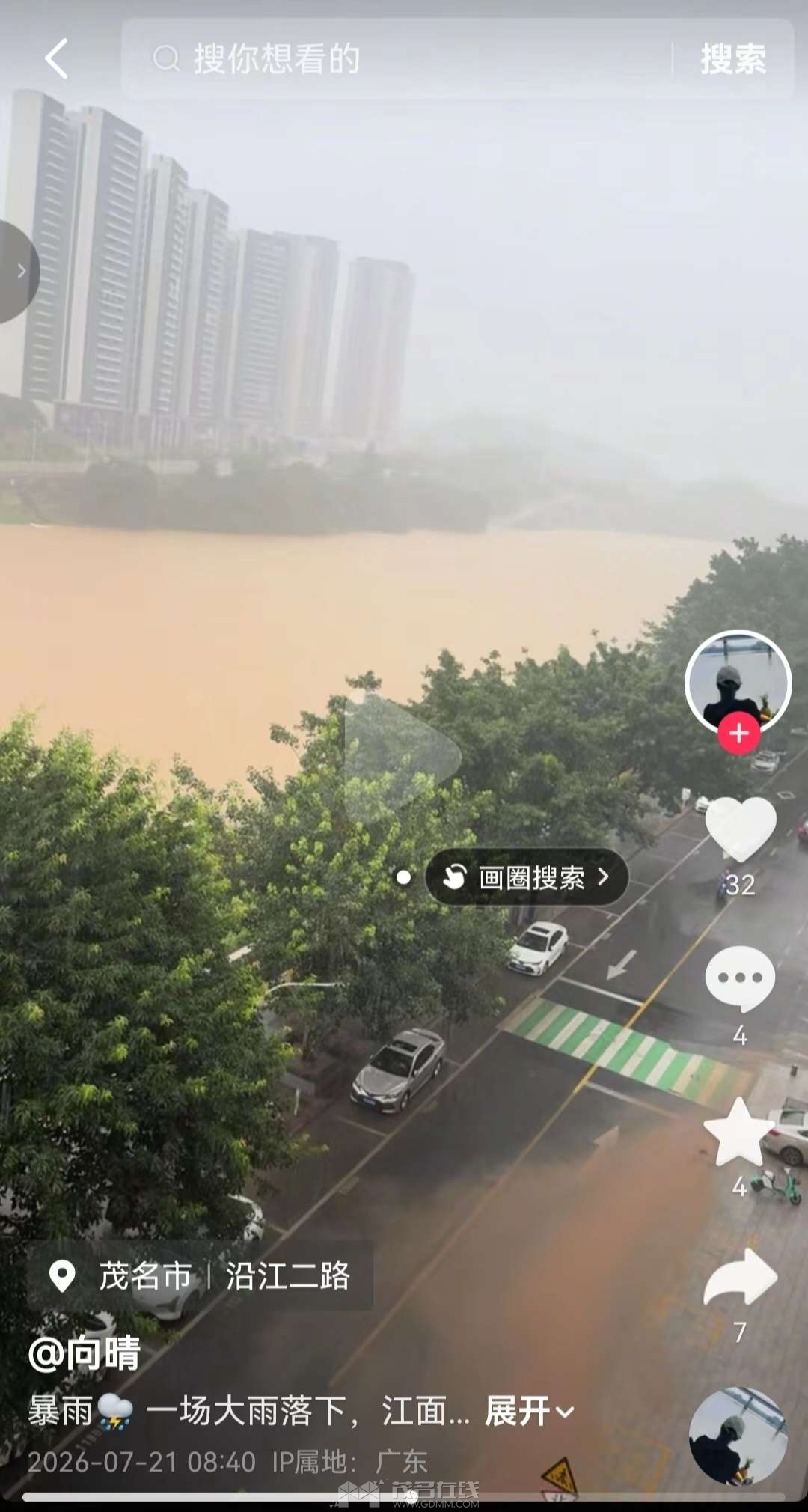Image resolution: width=808 pixels, height=1512 pixels.
Task: Open the 画圈搜索 circle search
Action: 527,877
